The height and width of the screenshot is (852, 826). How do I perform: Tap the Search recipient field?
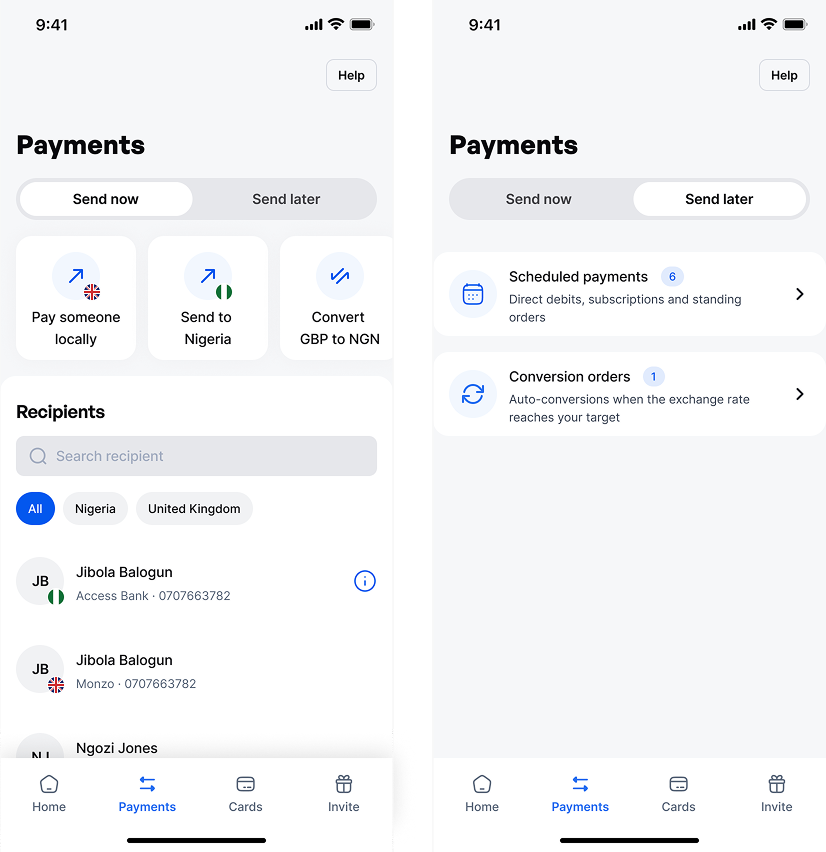pyautogui.click(x=196, y=455)
